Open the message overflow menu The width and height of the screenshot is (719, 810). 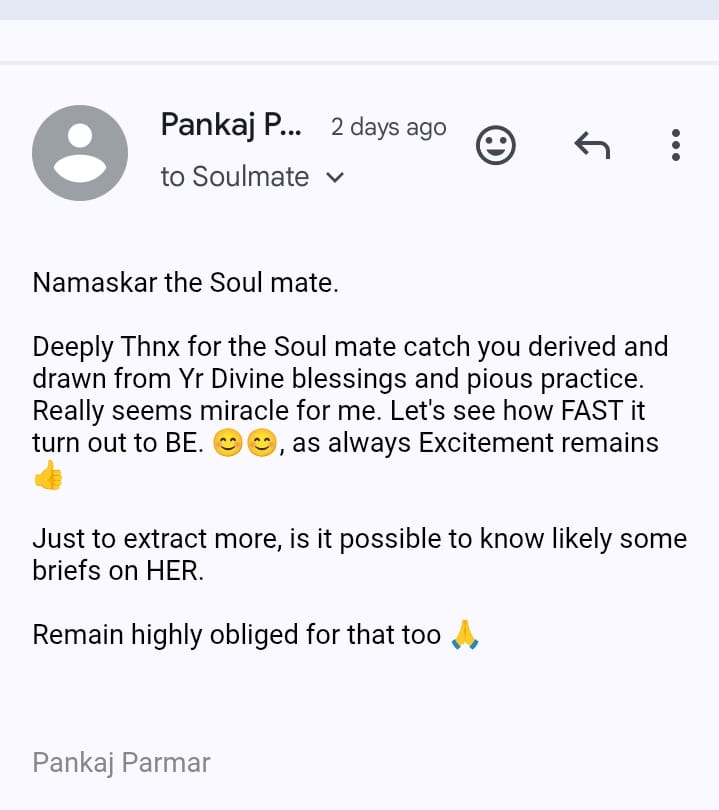tap(676, 146)
